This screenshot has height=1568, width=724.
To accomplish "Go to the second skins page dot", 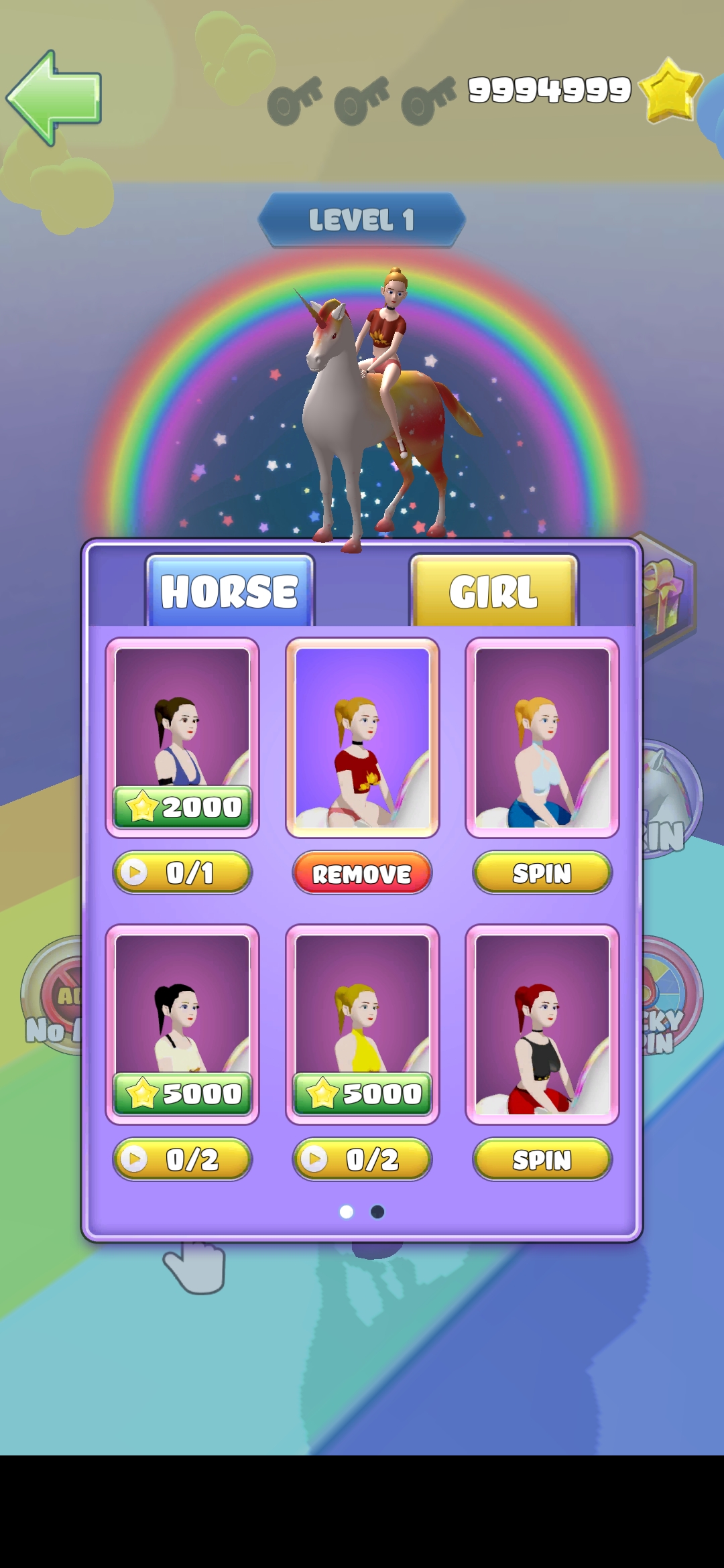I will point(377,1212).
